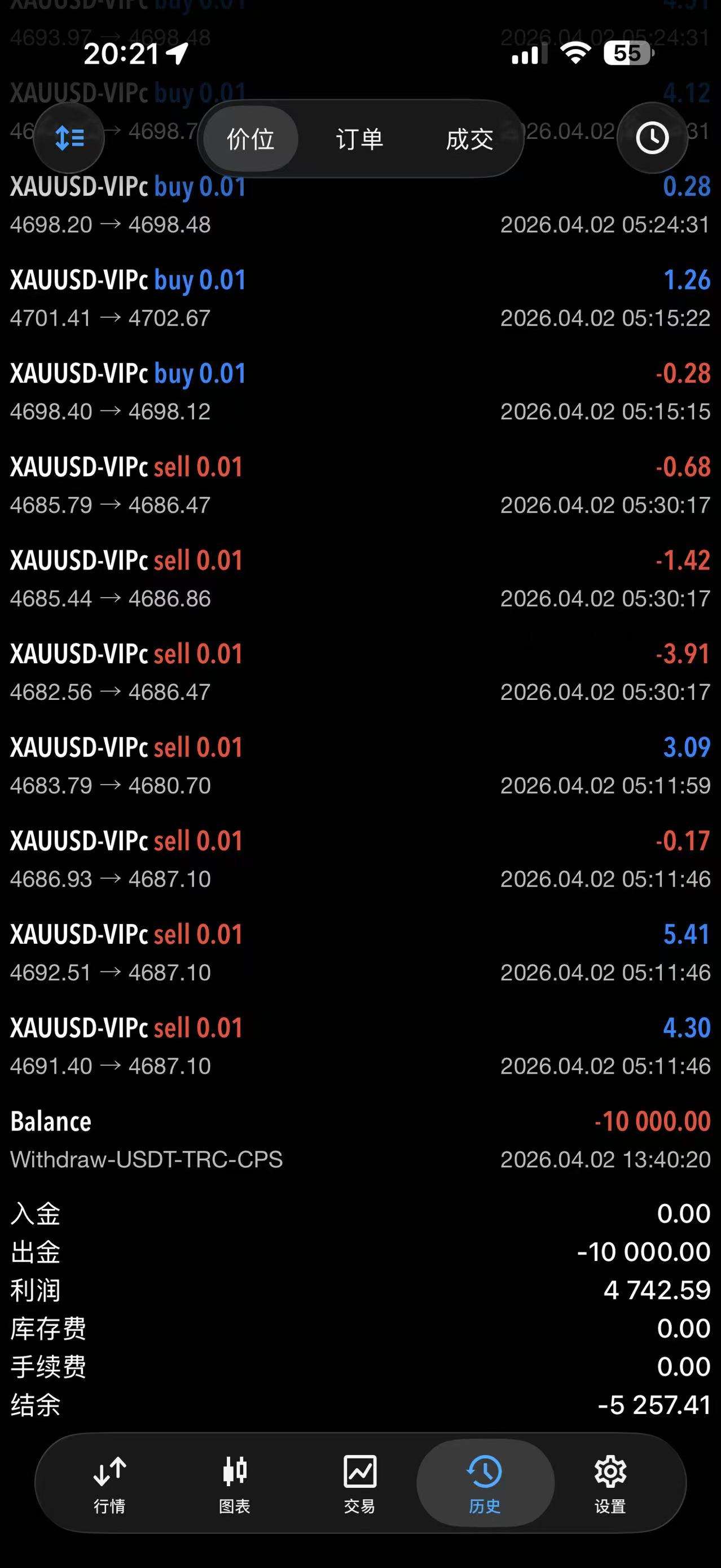Open the sell trade with profit 5.41
Image resolution: width=721 pixels, height=1568 pixels.
(360, 953)
